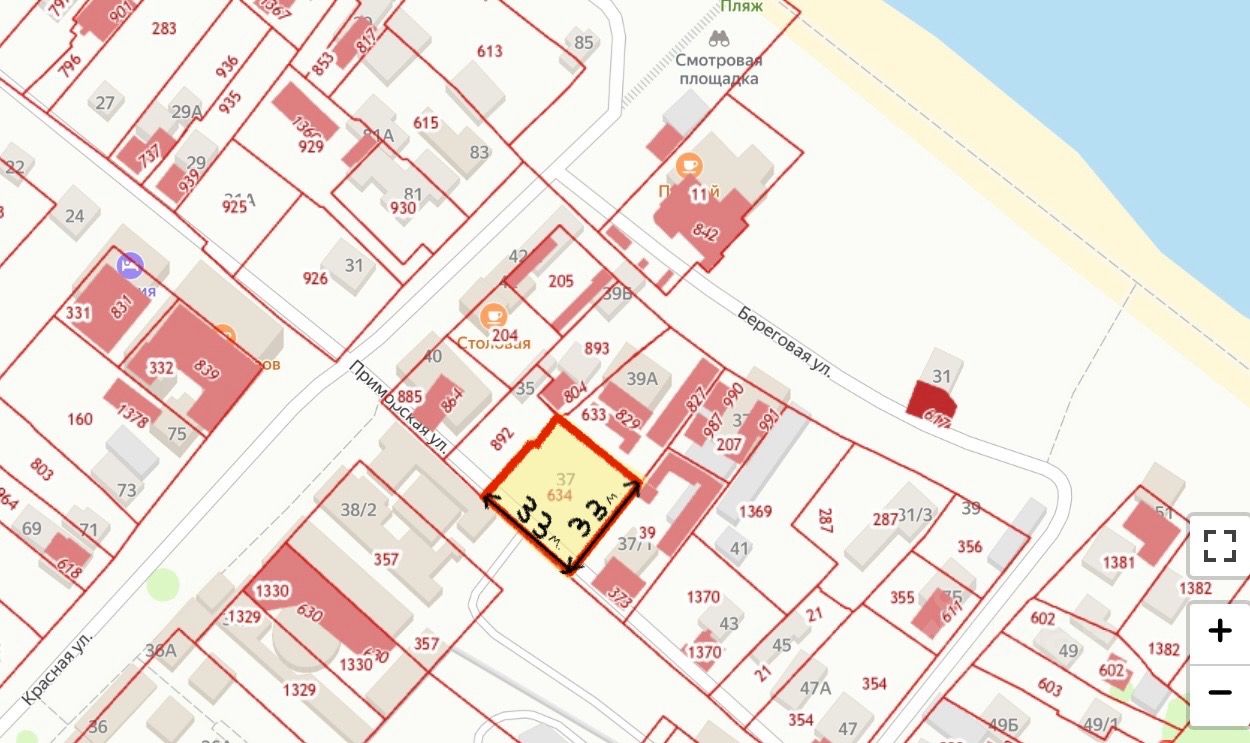This screenshot has height=743, width=1250.
Task: Expand the map to fullscreen
Action: (1220, 546)
